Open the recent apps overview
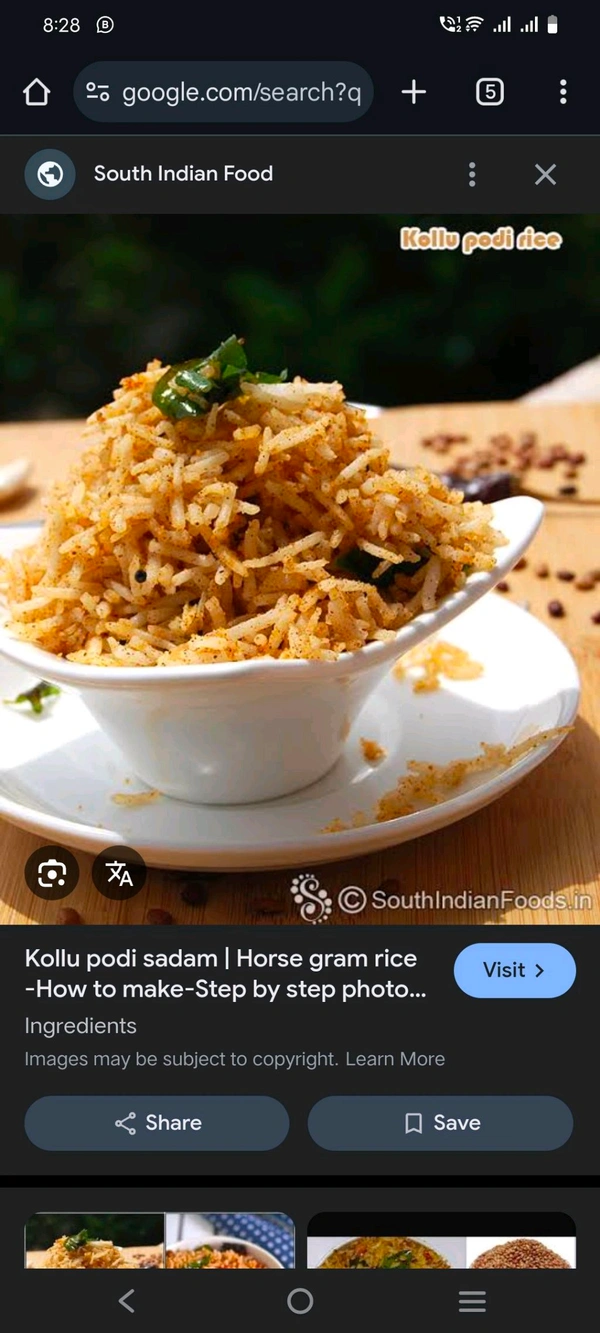The height and width of the screenshot is (1333, 600). (472, 1301)
